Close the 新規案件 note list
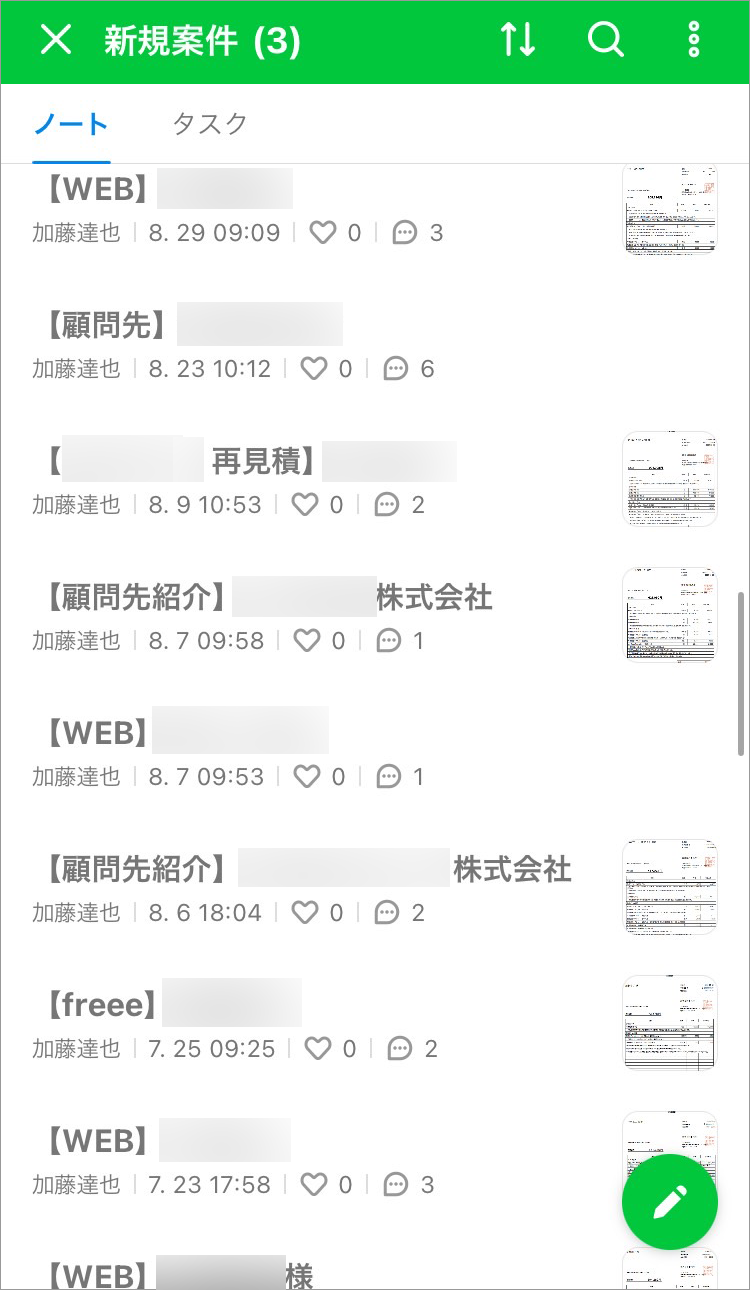Viewport: 750px width, 1290px height. 56,41
